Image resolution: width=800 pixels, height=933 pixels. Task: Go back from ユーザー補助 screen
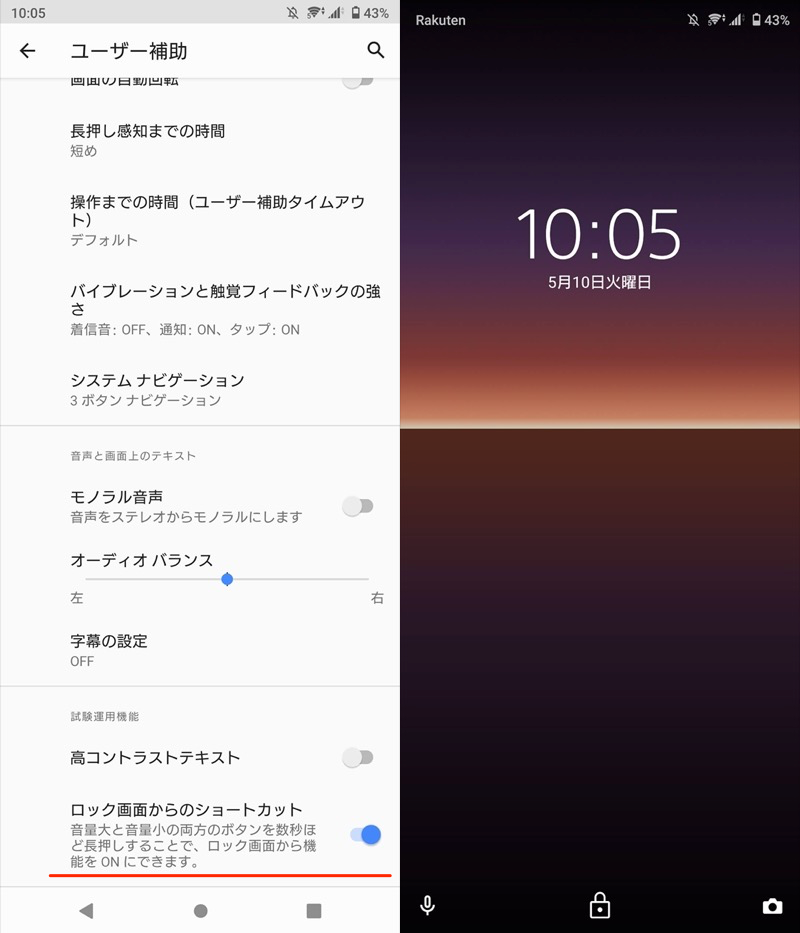pos(27,51)
